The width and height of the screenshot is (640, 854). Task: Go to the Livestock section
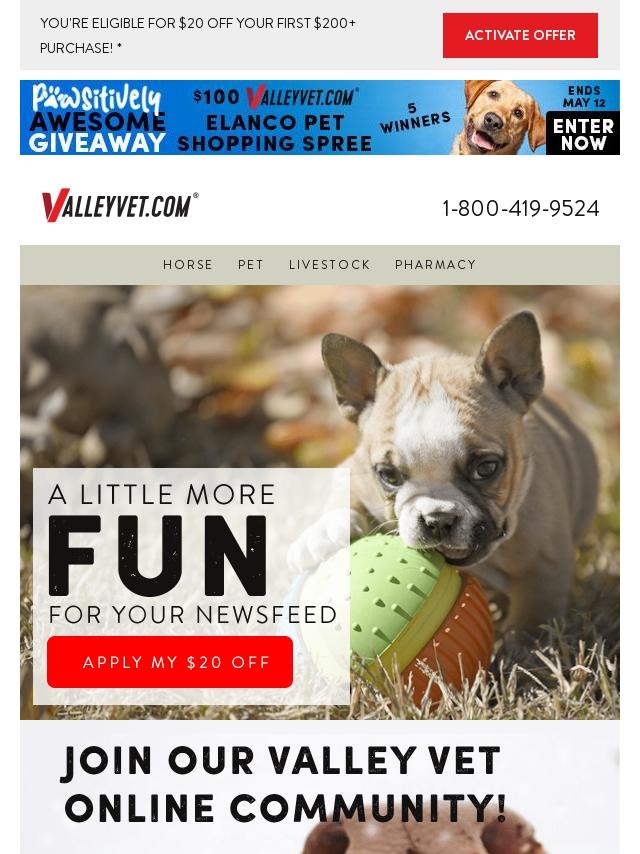click(x=329, y=265)
